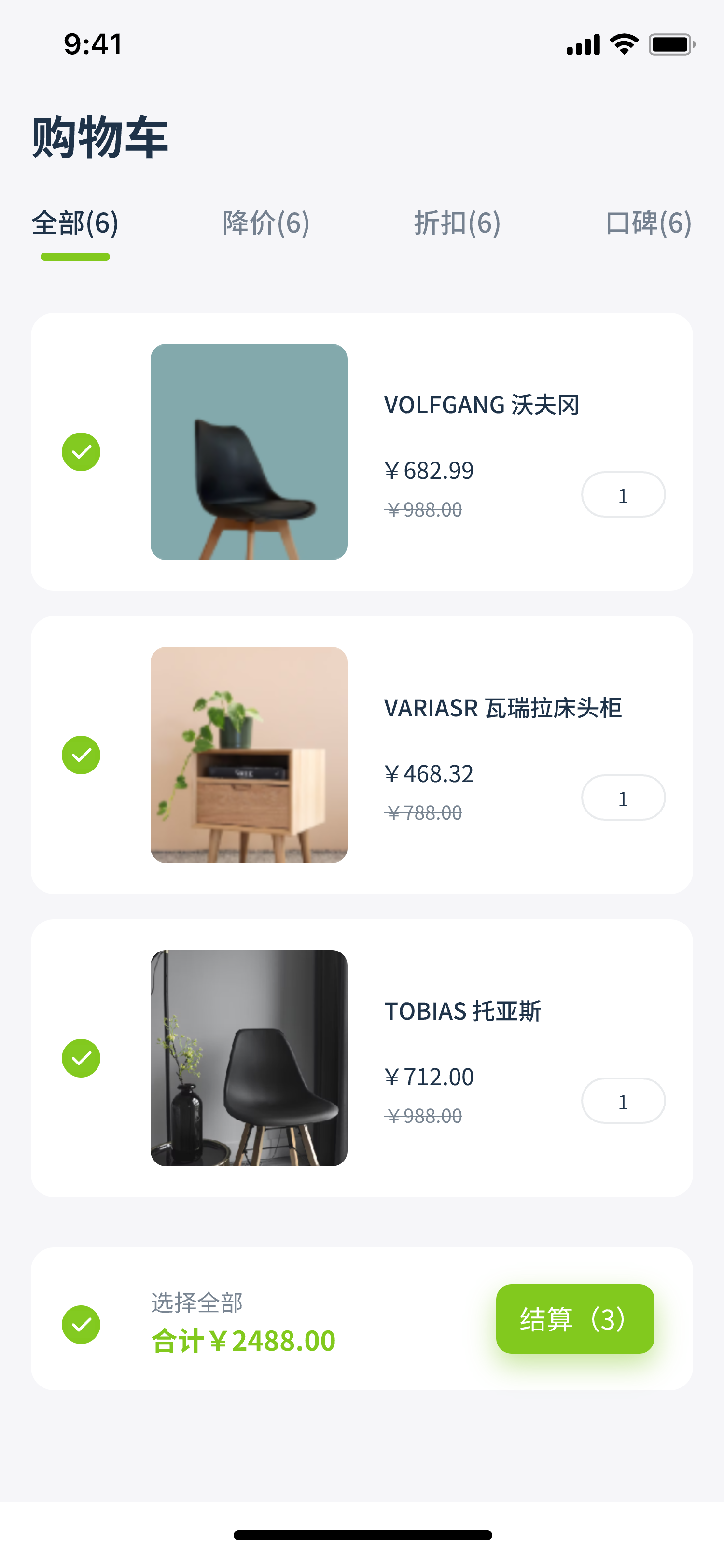The image size is (724, 1568).
Task: Adjust the TOBIAS 托亚斯 quantity field
Action: click(x=623, y=1101)
